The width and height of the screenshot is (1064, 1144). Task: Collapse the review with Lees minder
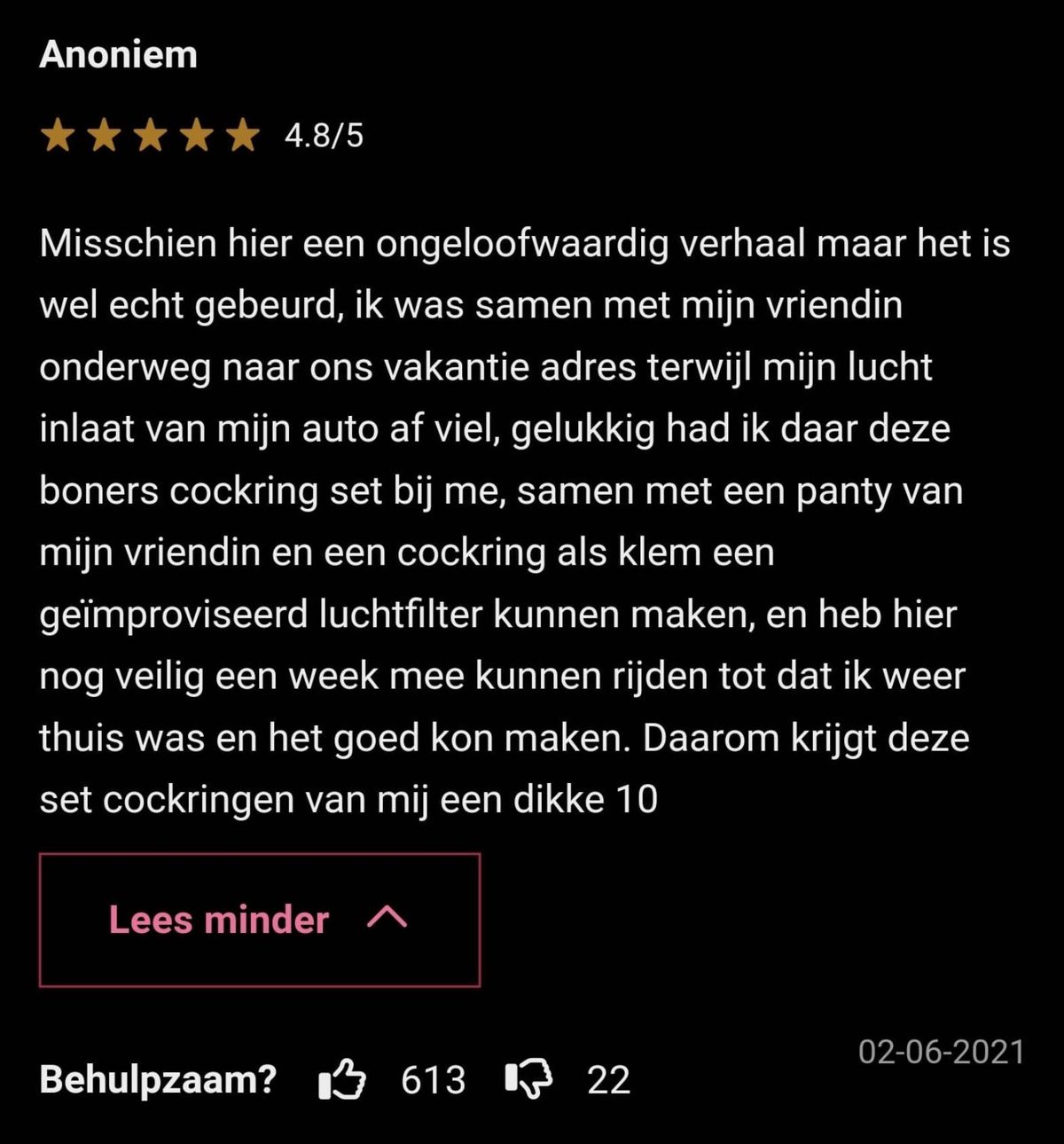pyautogui.click(x=259, y=920)
